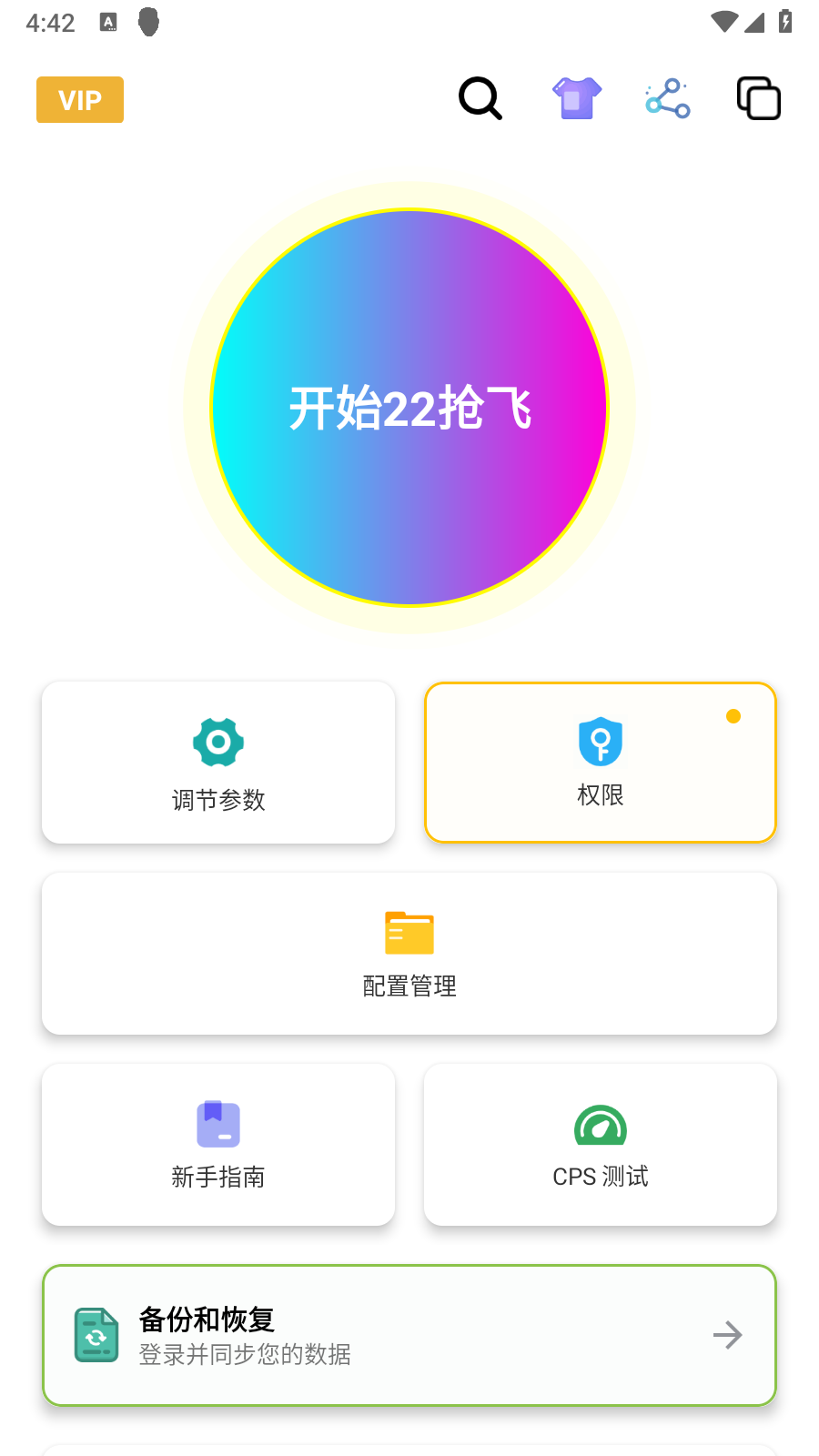
Task: Tap the purple 新手指南 book icon
Action: (217, 1125)
